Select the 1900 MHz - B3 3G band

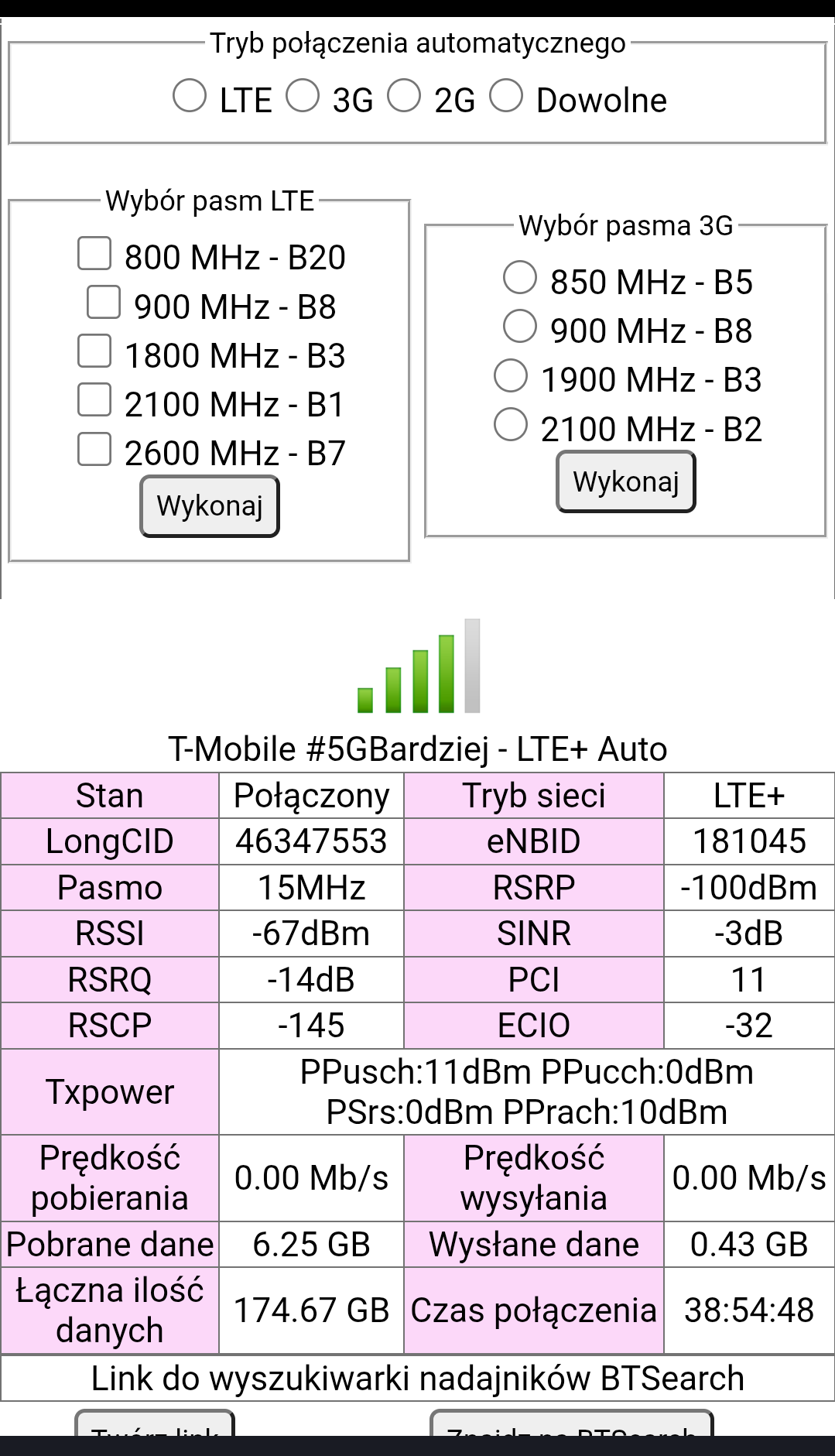click(511, 375)
